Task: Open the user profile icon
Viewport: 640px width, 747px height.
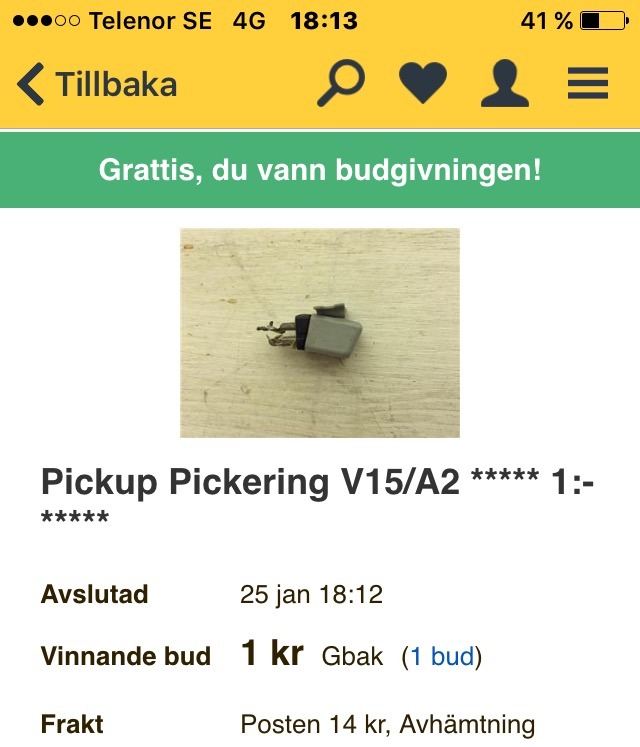Action: (x=504, y=84)
